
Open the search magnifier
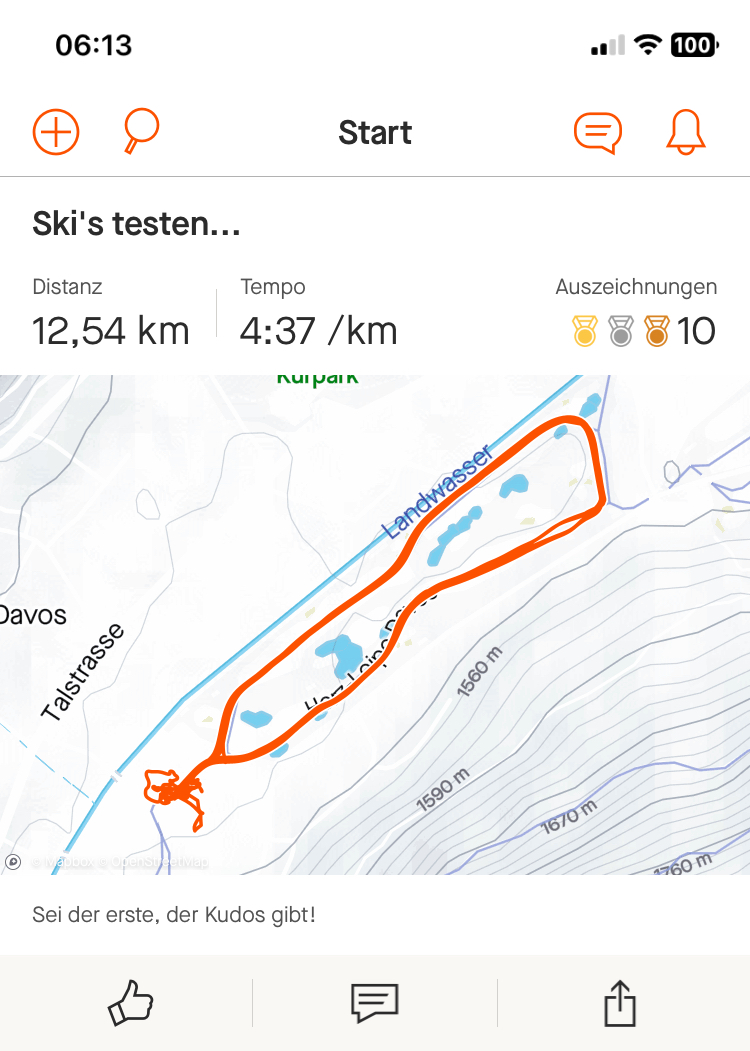coord(140,131)
